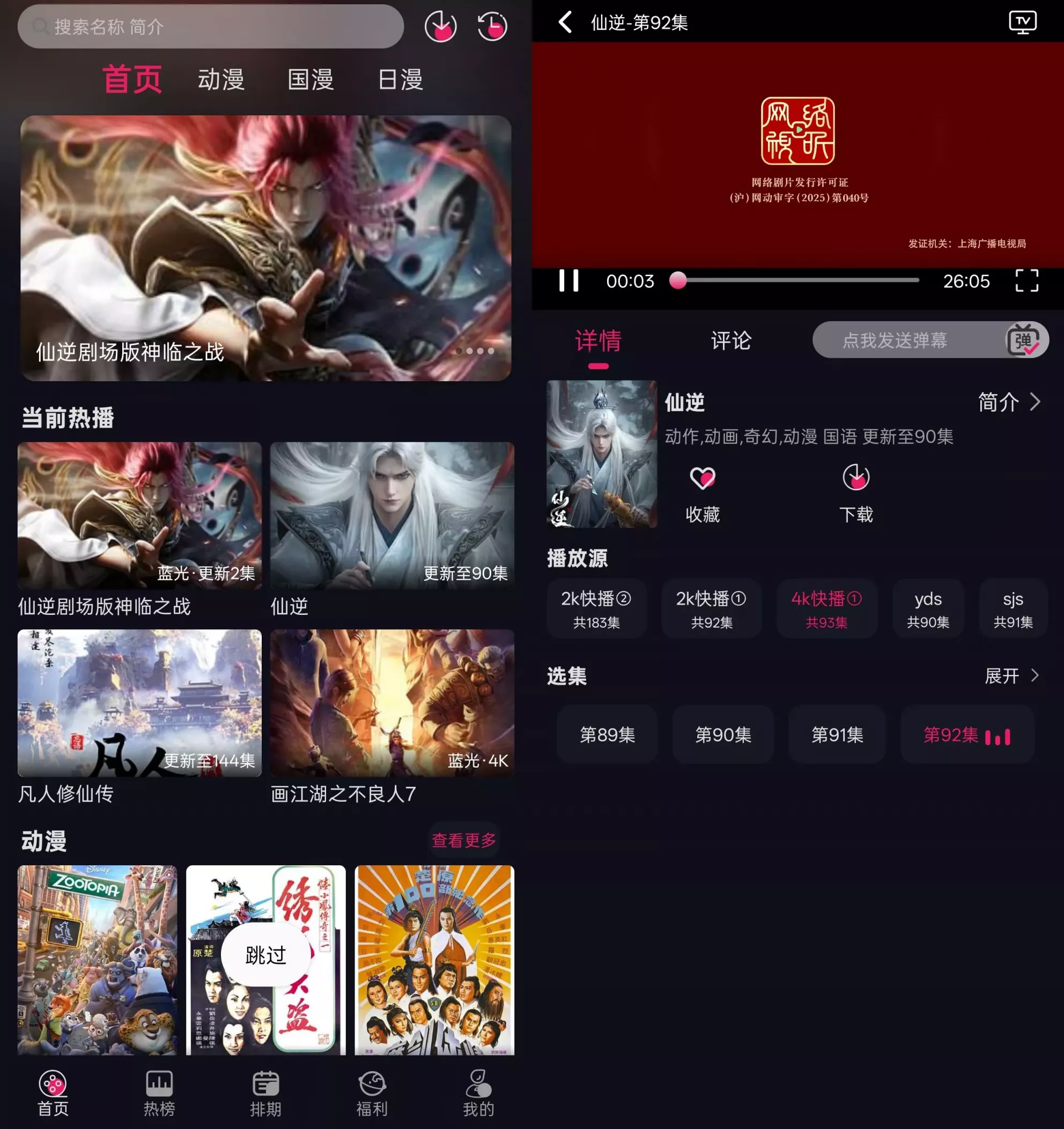
Task: Open the 仙逆剧场版神临之战 banner
Action: click(x=266, y=248)
